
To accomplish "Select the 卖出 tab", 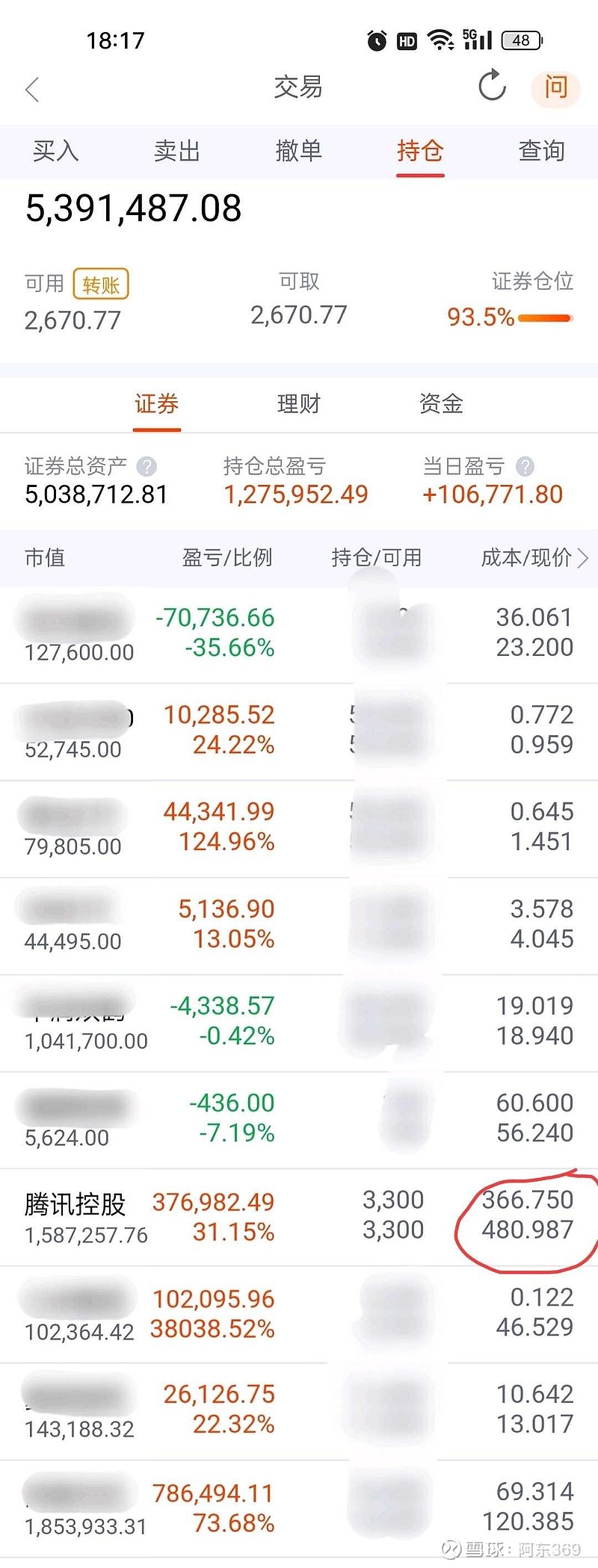I will [x=178, y=152].
